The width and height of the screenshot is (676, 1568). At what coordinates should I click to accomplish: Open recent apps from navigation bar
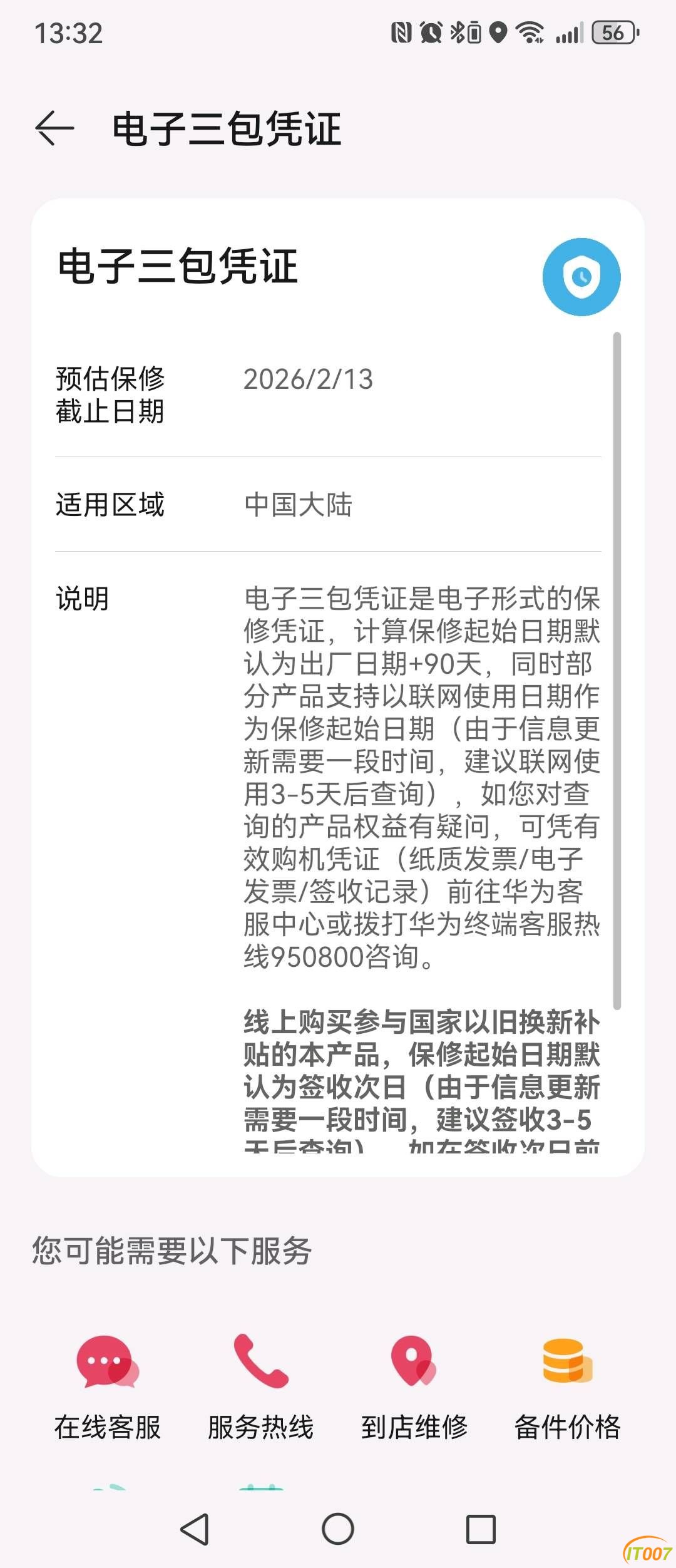481,1529
